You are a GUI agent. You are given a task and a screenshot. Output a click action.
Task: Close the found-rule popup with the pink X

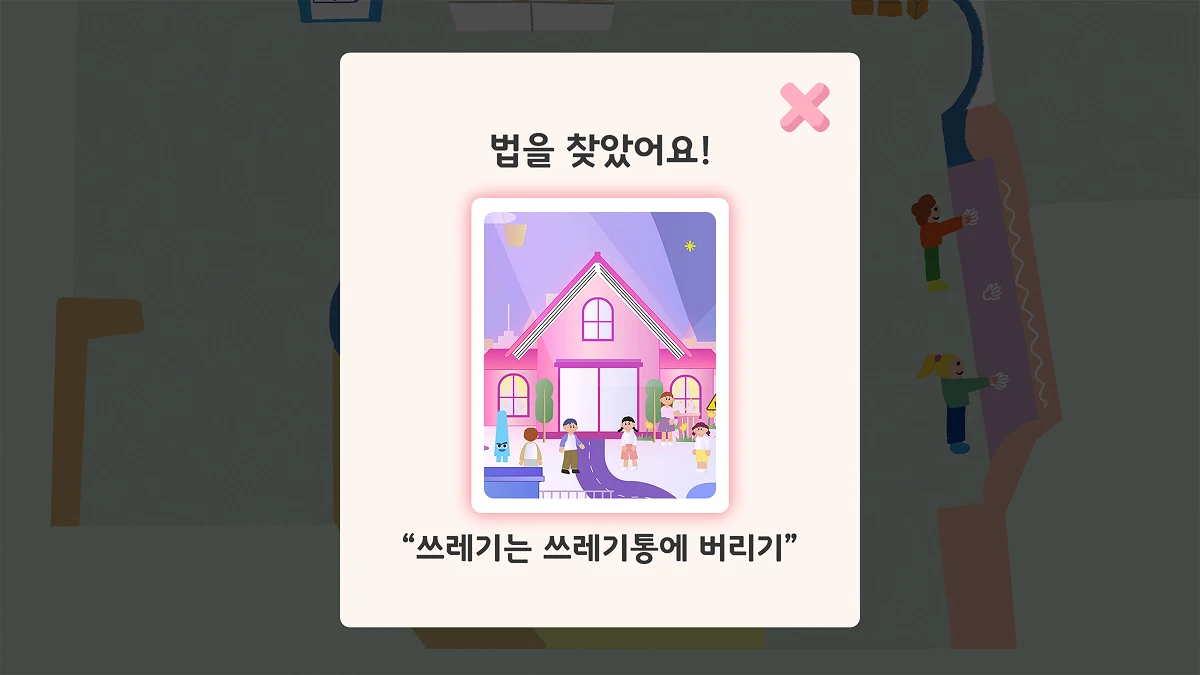805,107
